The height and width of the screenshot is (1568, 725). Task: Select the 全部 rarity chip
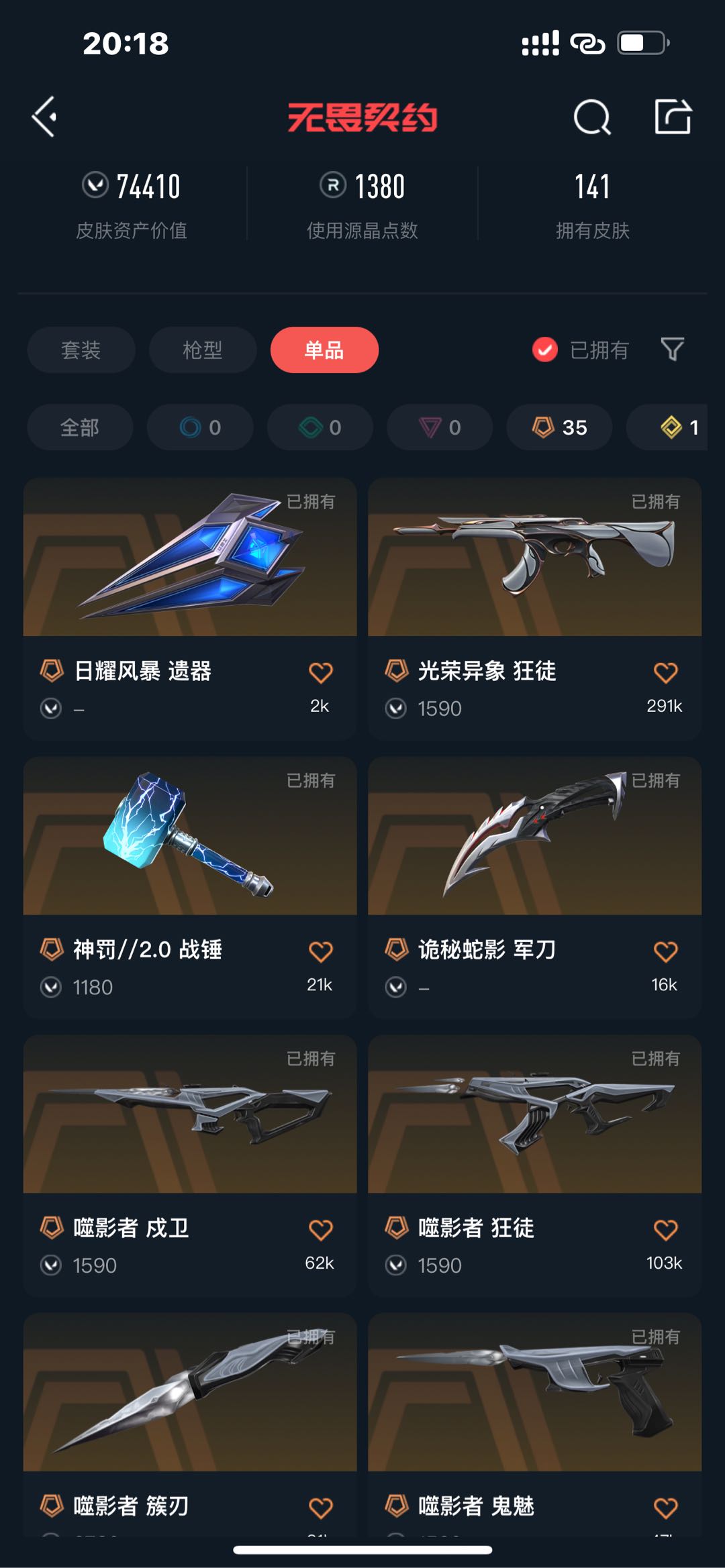(x=80, y=427)
